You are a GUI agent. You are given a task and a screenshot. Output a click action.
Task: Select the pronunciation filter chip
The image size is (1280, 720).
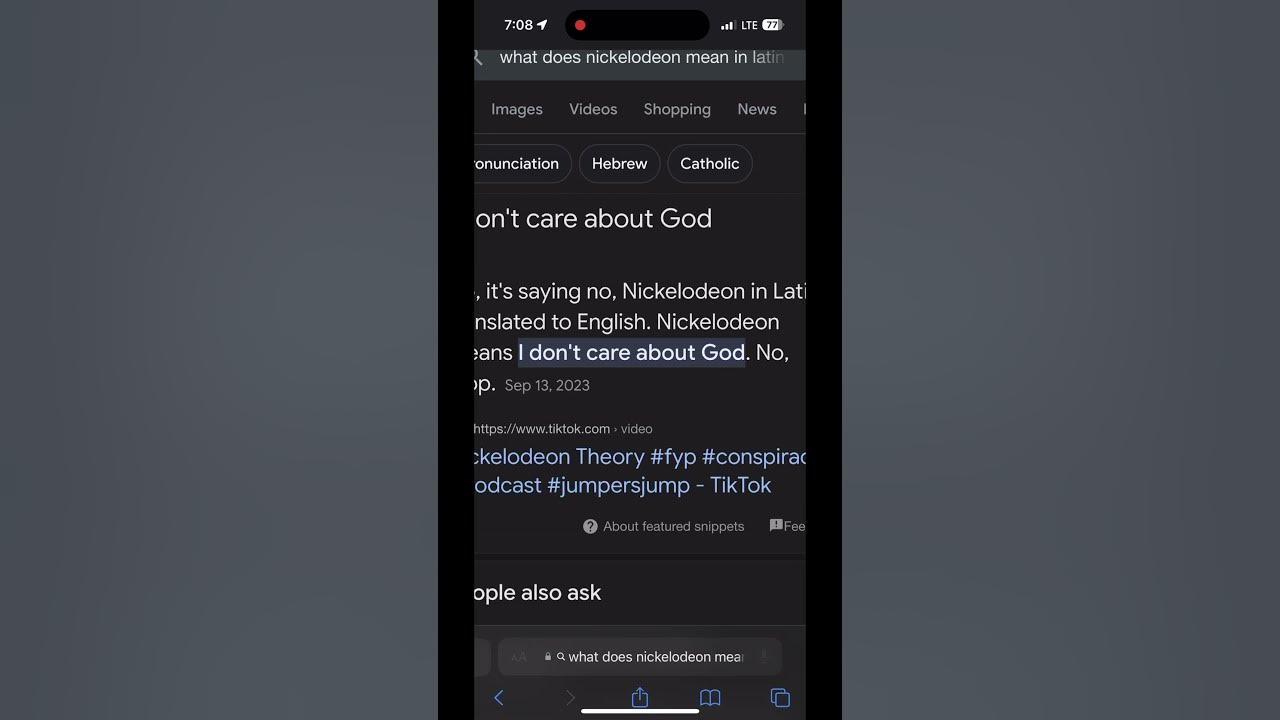point(518,164)
